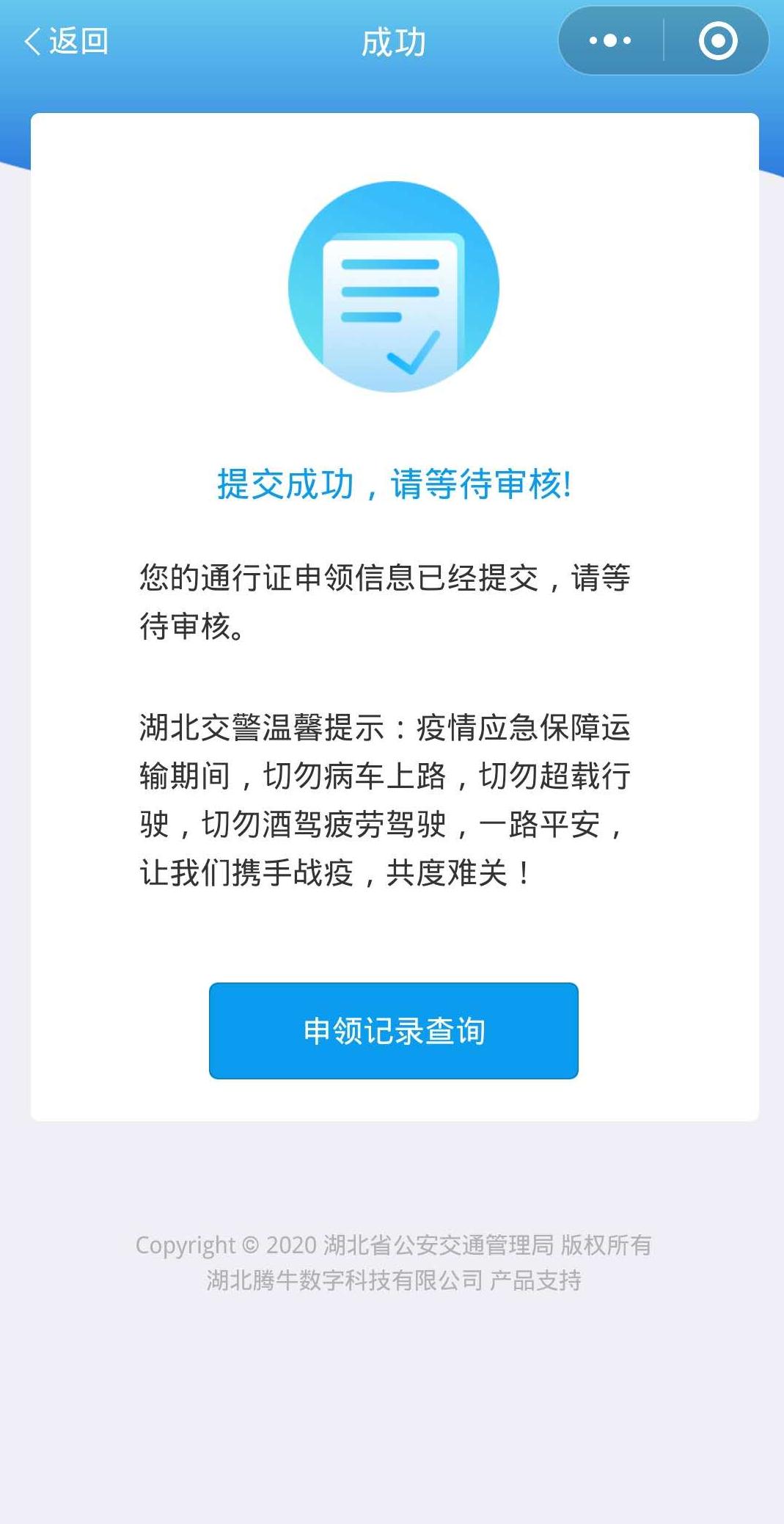Go back using the 返回 arrow
The width and height of the screenshot is (784, 1524).
(65, 41)
